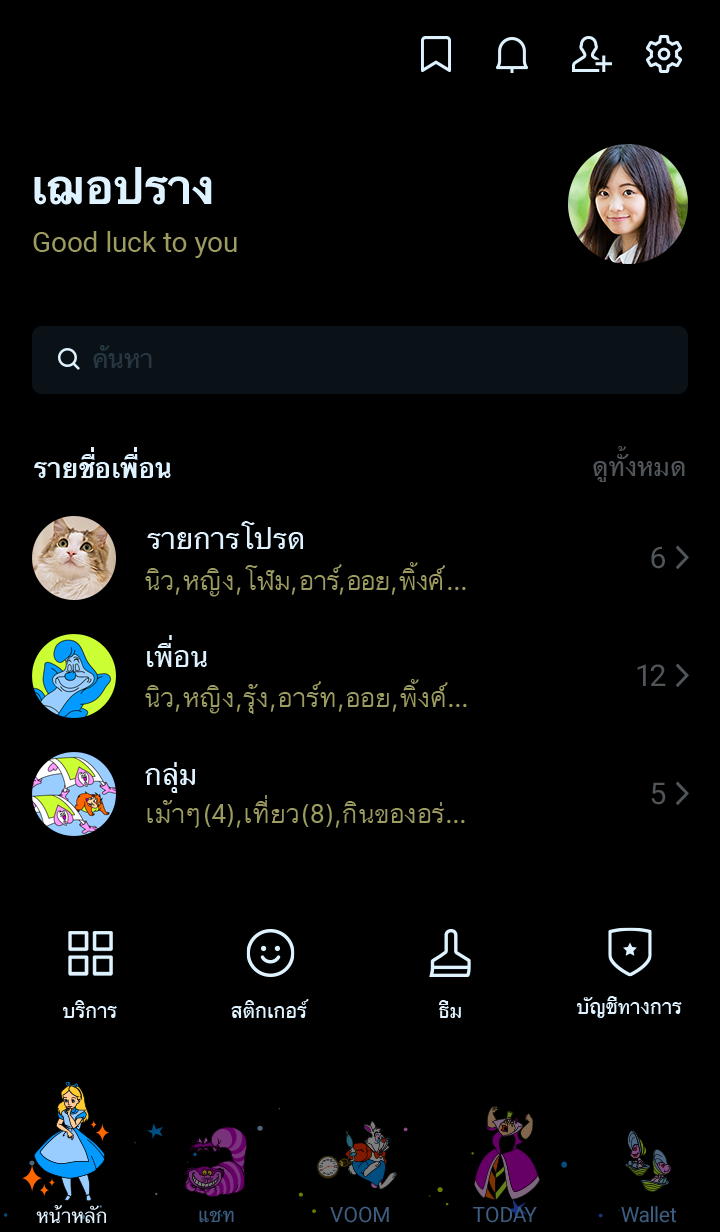Screen dimensions: 720x1232
Task: Open บริการ services
Action: click(90, 974)
